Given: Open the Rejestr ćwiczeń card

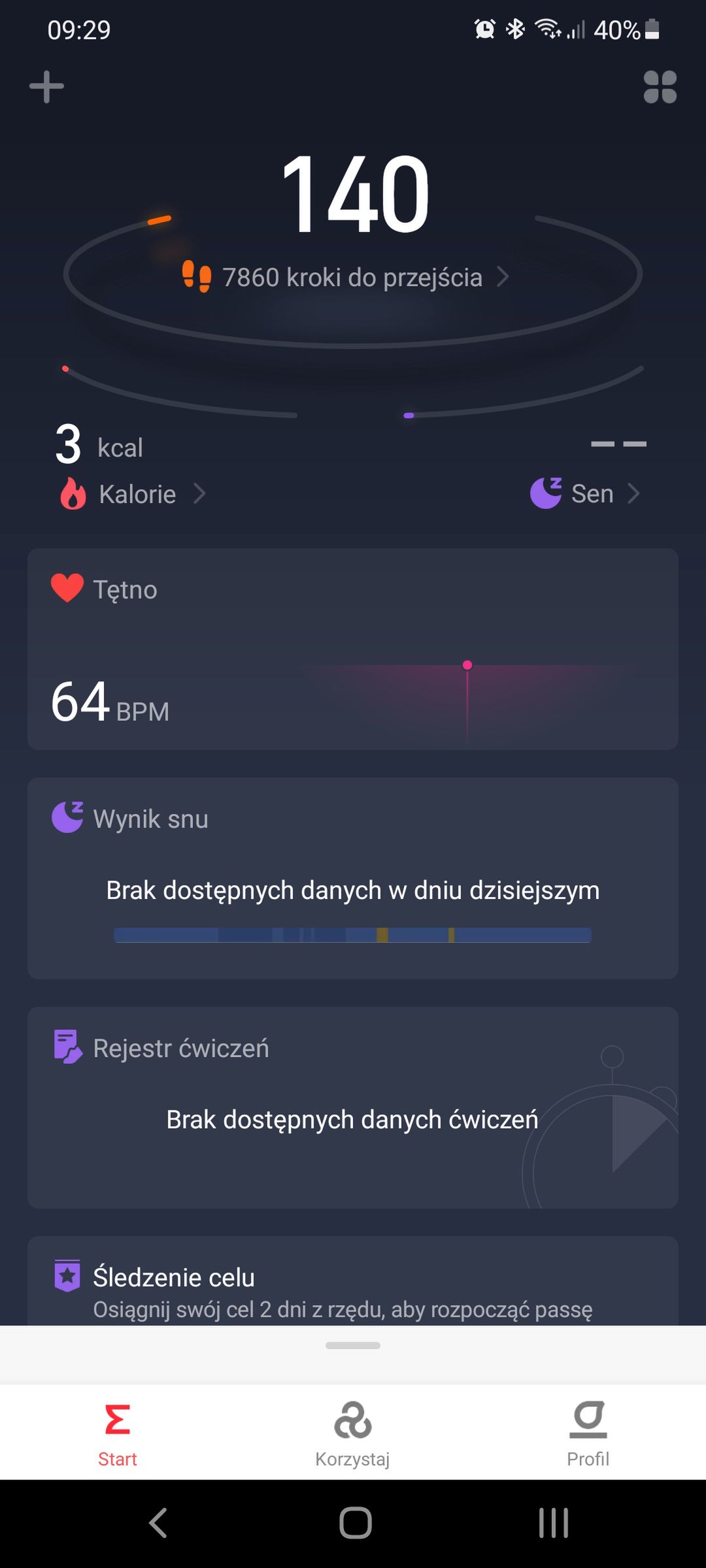Looking at the screenshot, I should point(353,1107).
